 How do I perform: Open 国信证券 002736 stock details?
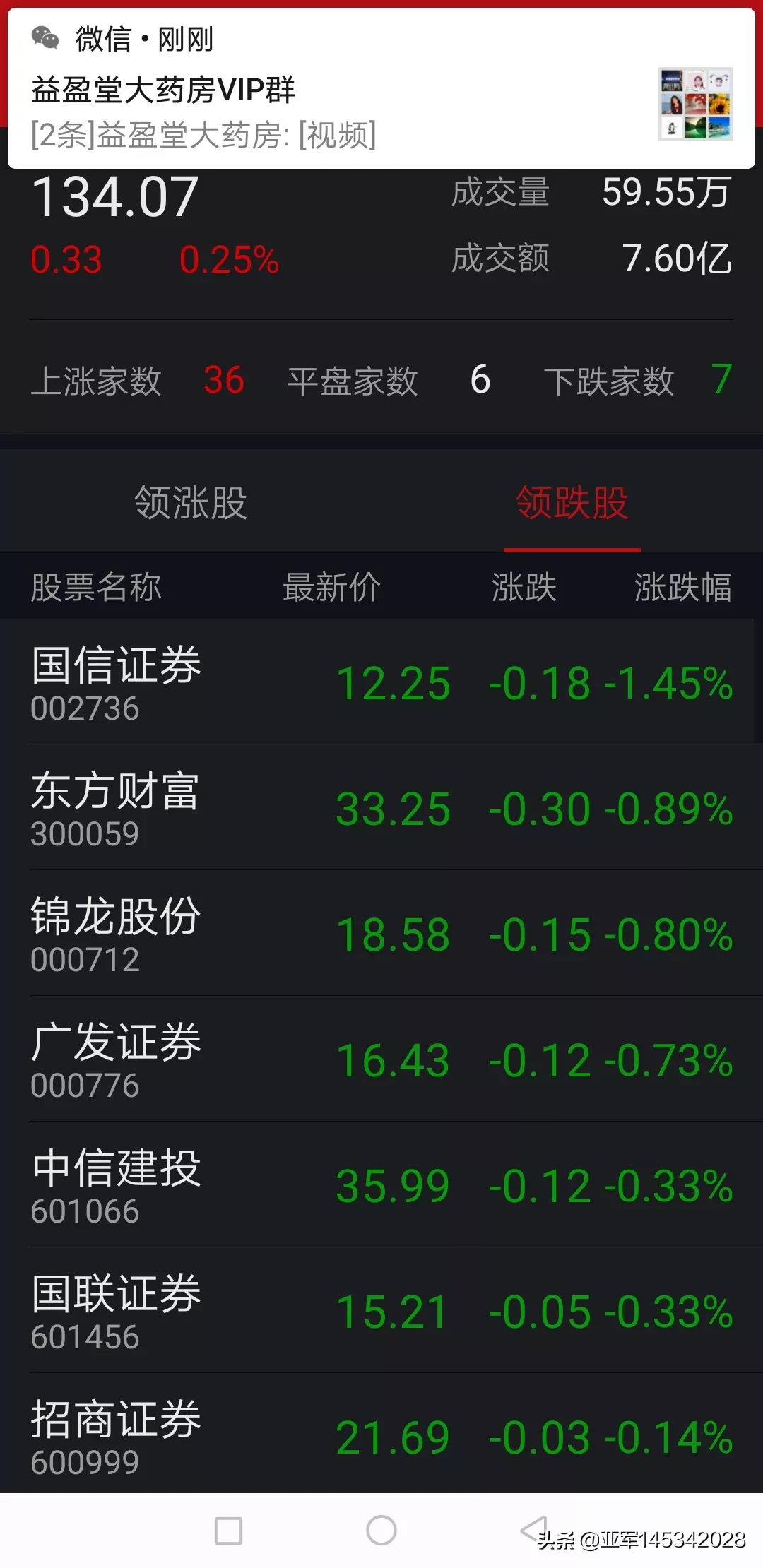pyautogui.click(x=381, y=682)
